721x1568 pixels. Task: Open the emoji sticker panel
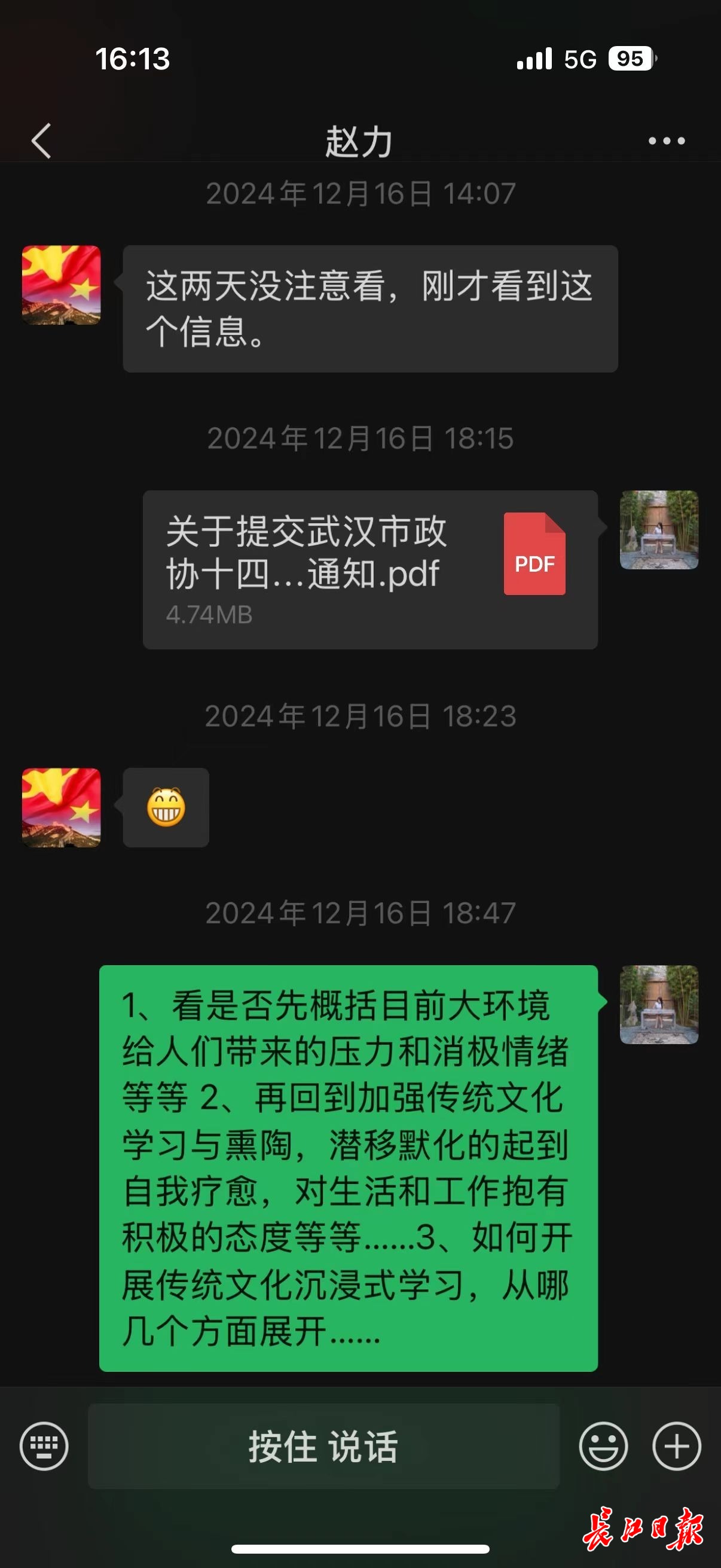[x=603, y=1446]
